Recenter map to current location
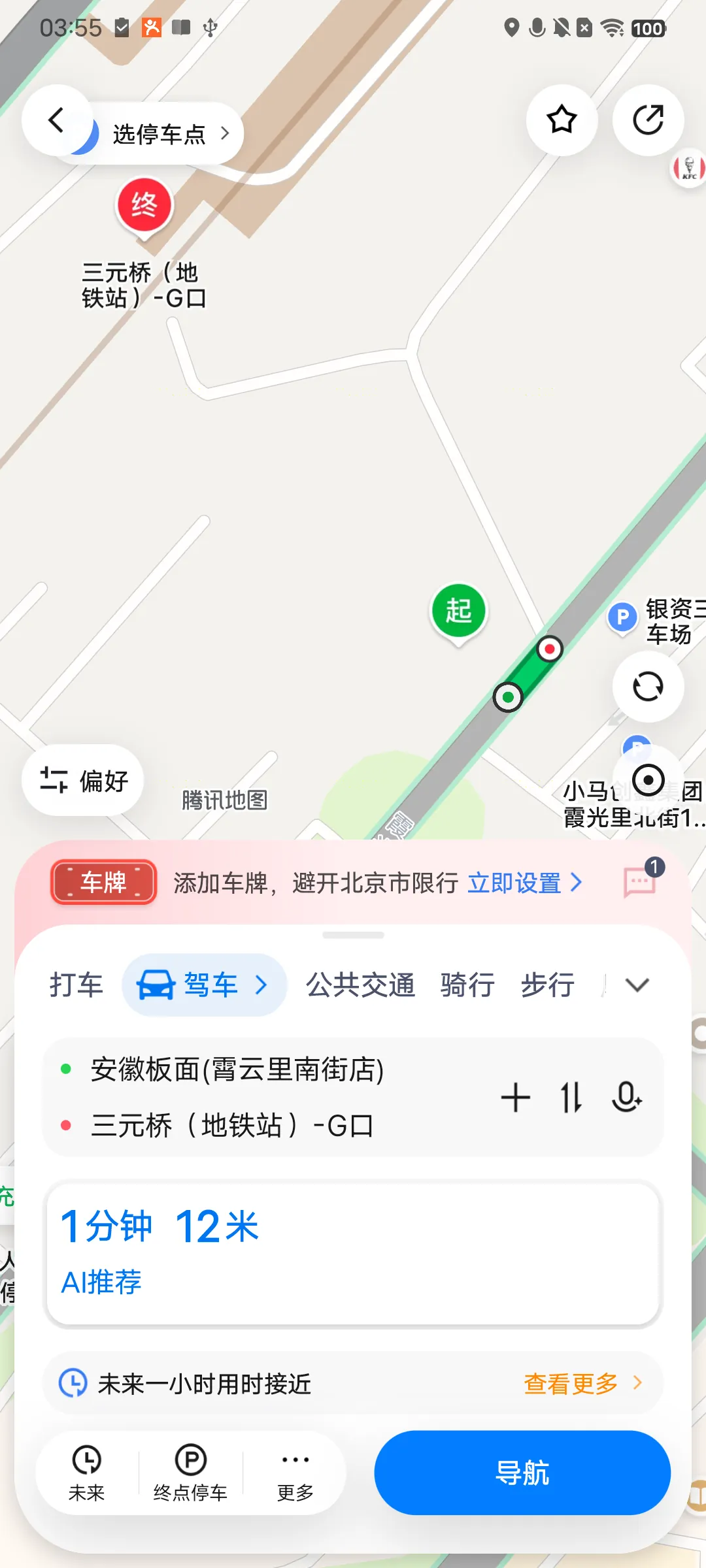 (x=648, y=779)
